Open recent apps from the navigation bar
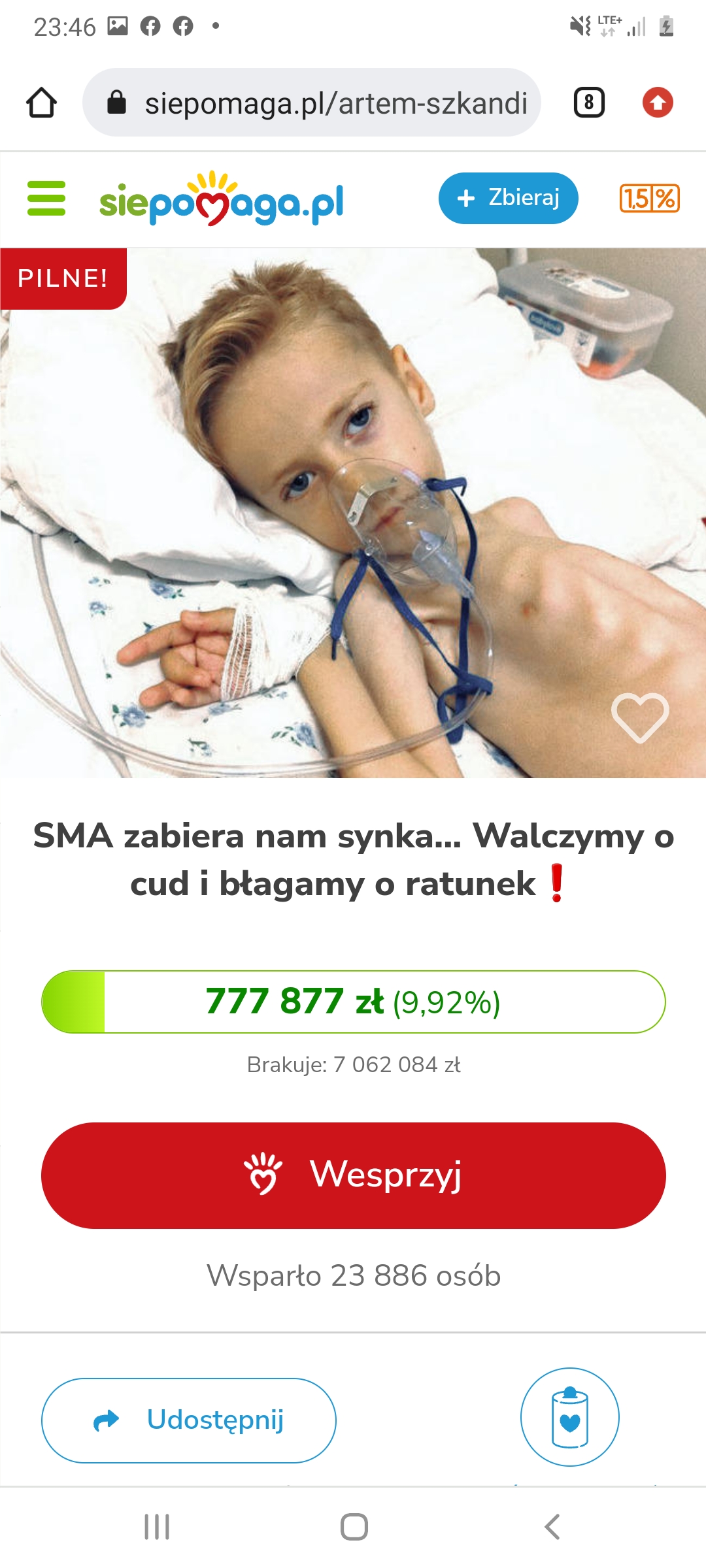This screenshot has height=1568, width=706. (x=157, y=1527)
